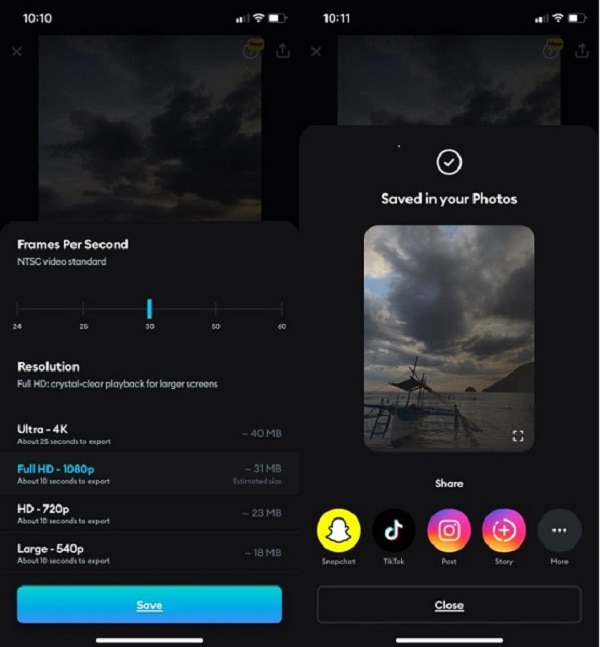600x647 pixels.
Task: Choose Full HD - 1080p resolution
Action: click(x=149, y=473)
